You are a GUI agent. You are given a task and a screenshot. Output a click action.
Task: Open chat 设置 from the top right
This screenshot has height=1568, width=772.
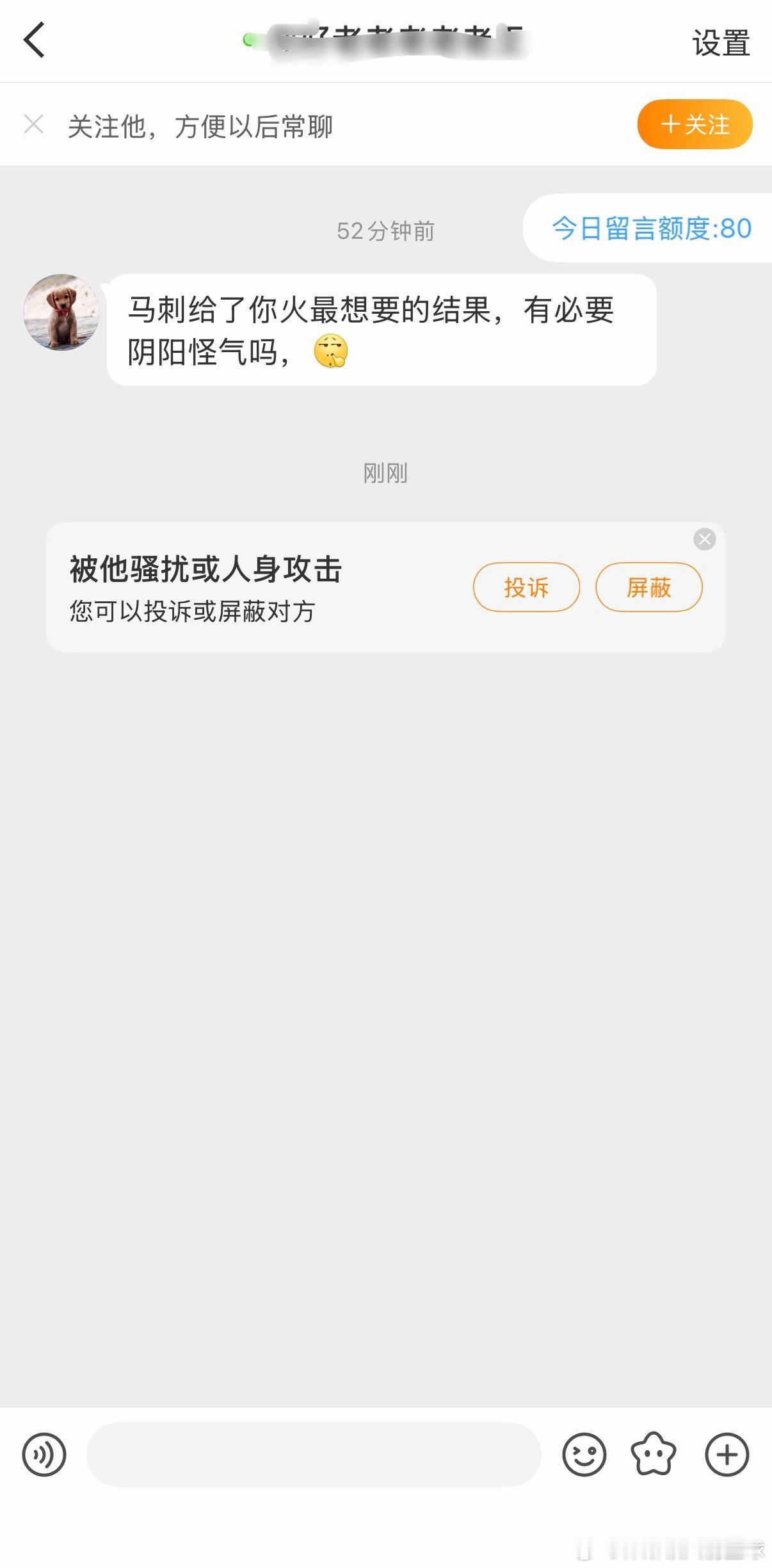coord(720,43)
